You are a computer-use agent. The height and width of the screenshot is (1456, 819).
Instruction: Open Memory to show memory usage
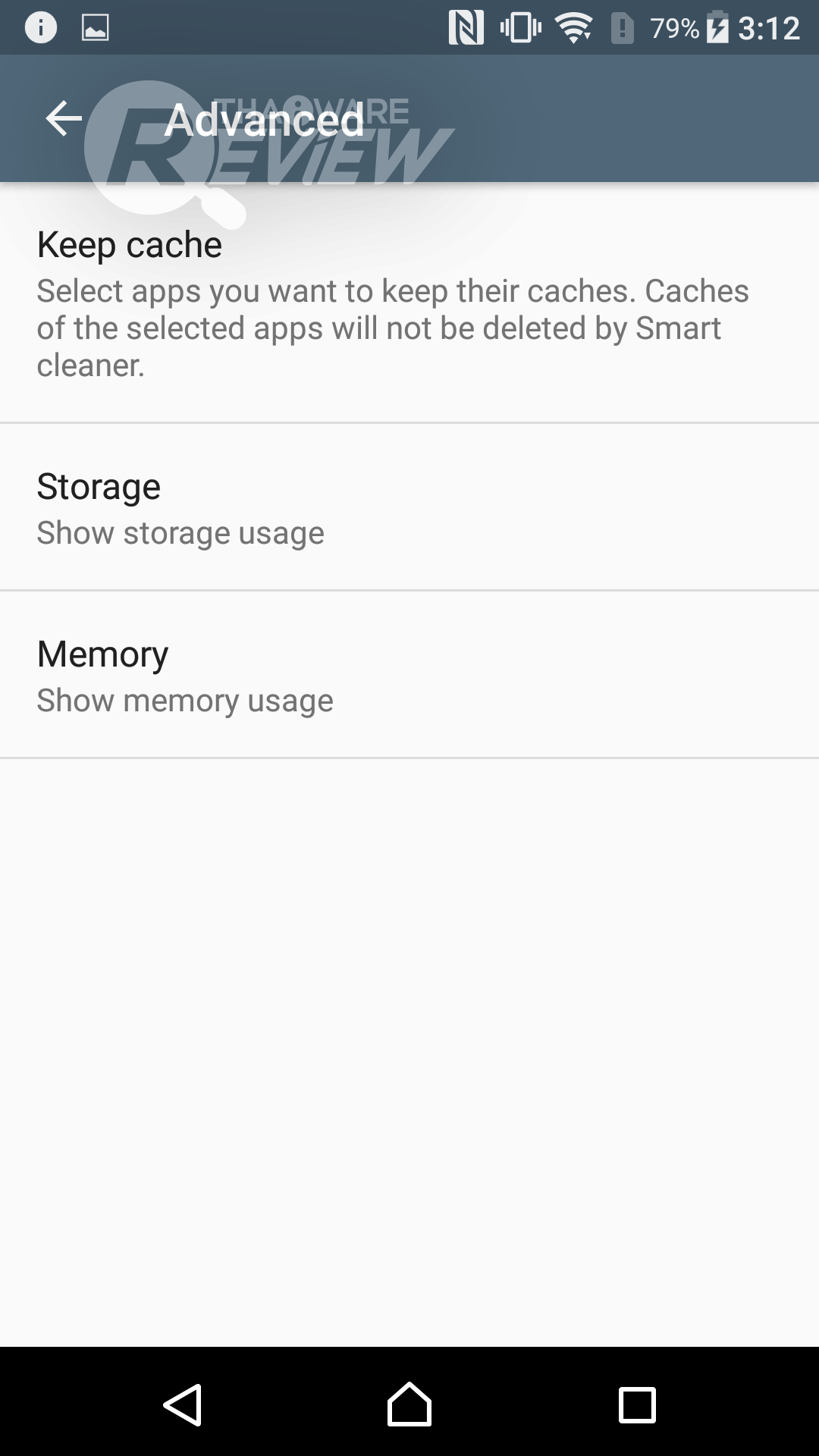tap(409, 675)
